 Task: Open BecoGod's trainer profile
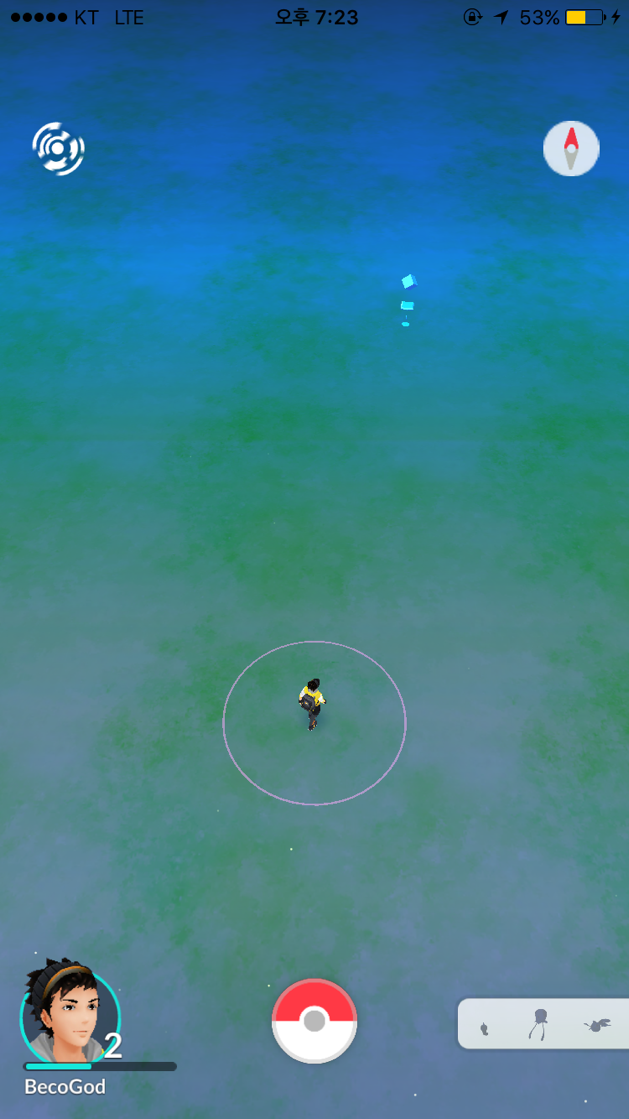tap(69, 1014)
